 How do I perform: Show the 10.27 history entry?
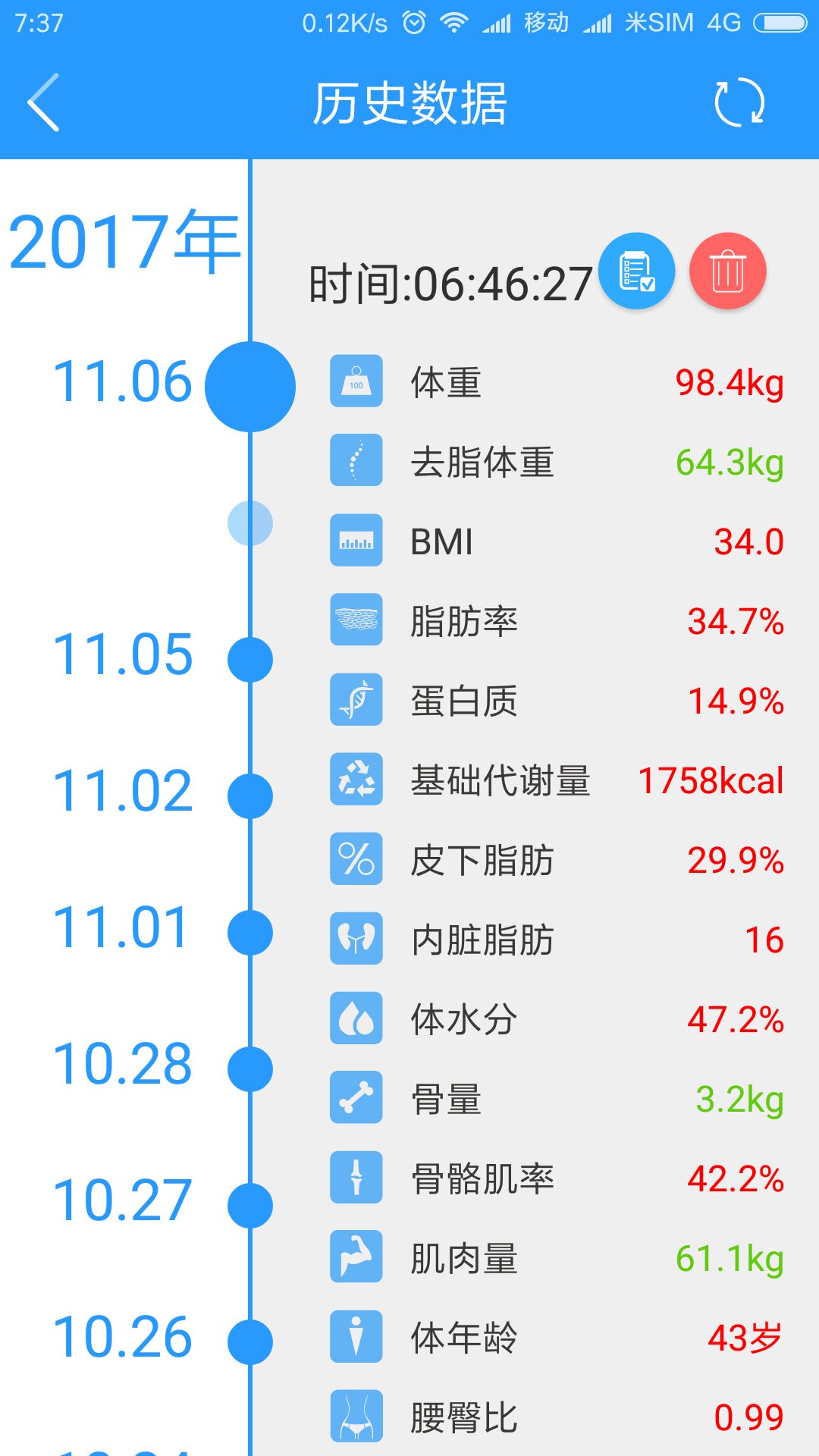tap(249, 1205)
